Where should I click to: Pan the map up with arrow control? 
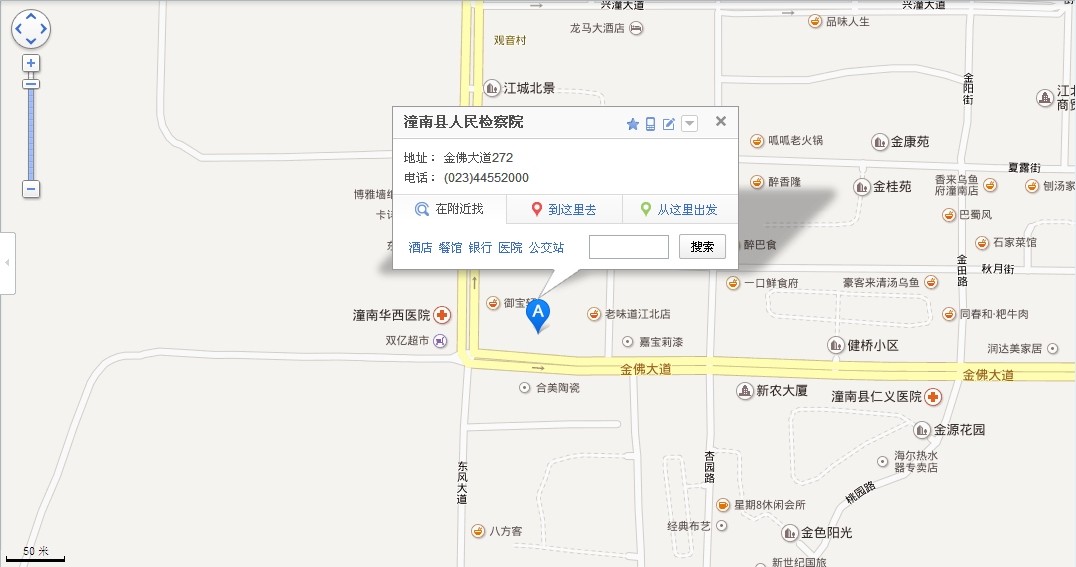[31, 17]
